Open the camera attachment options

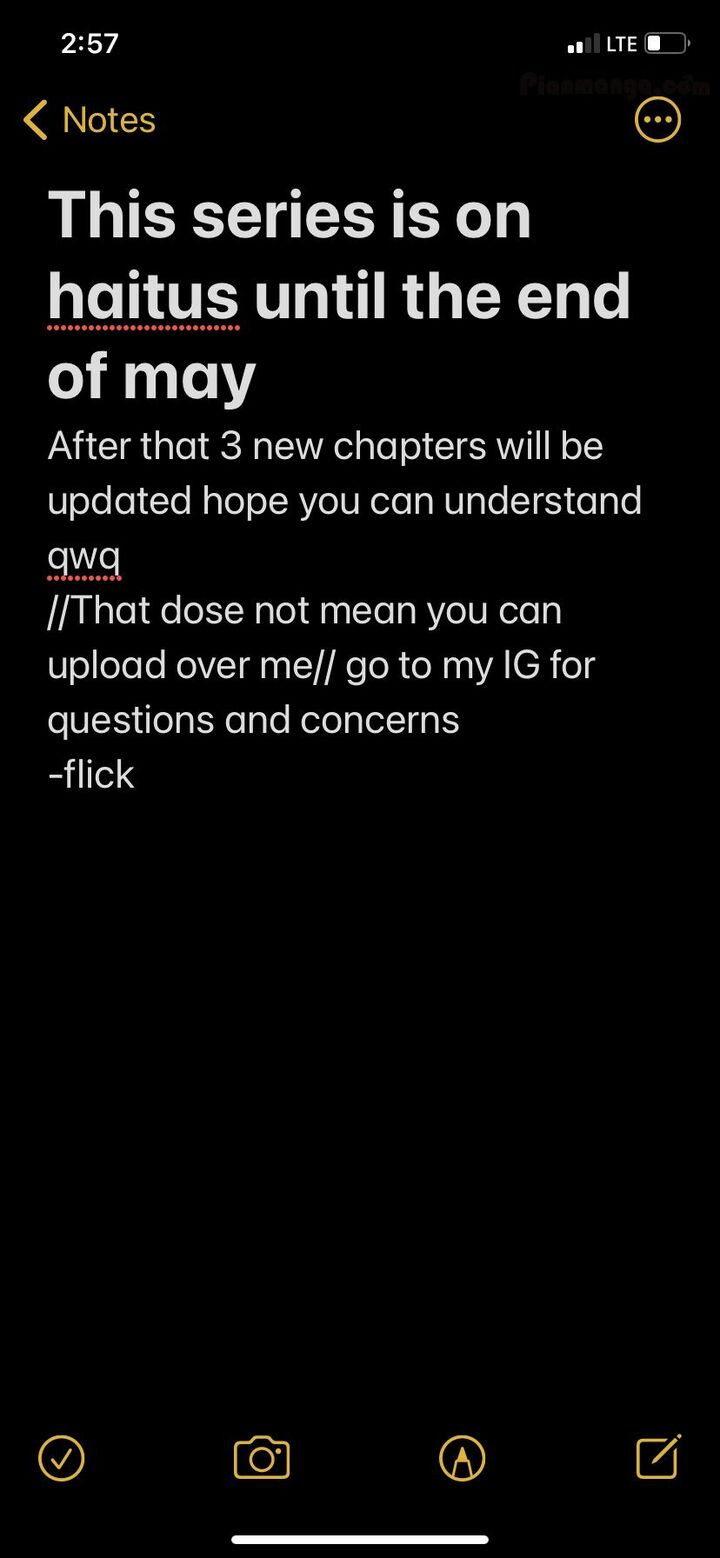pyautogui.click(x=262, y=1458)
